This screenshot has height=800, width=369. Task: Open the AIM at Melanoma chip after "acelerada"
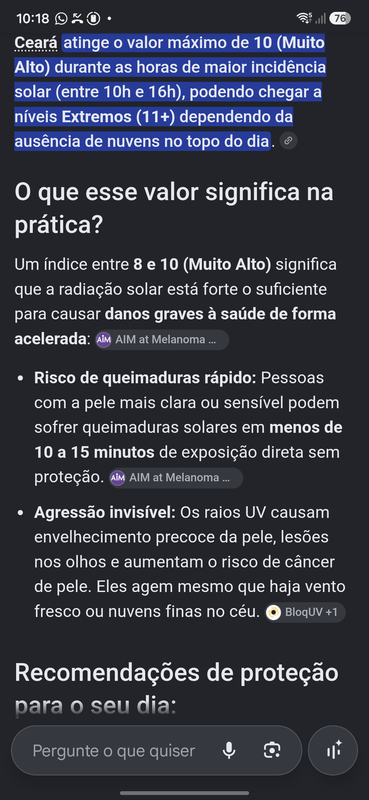162,340
